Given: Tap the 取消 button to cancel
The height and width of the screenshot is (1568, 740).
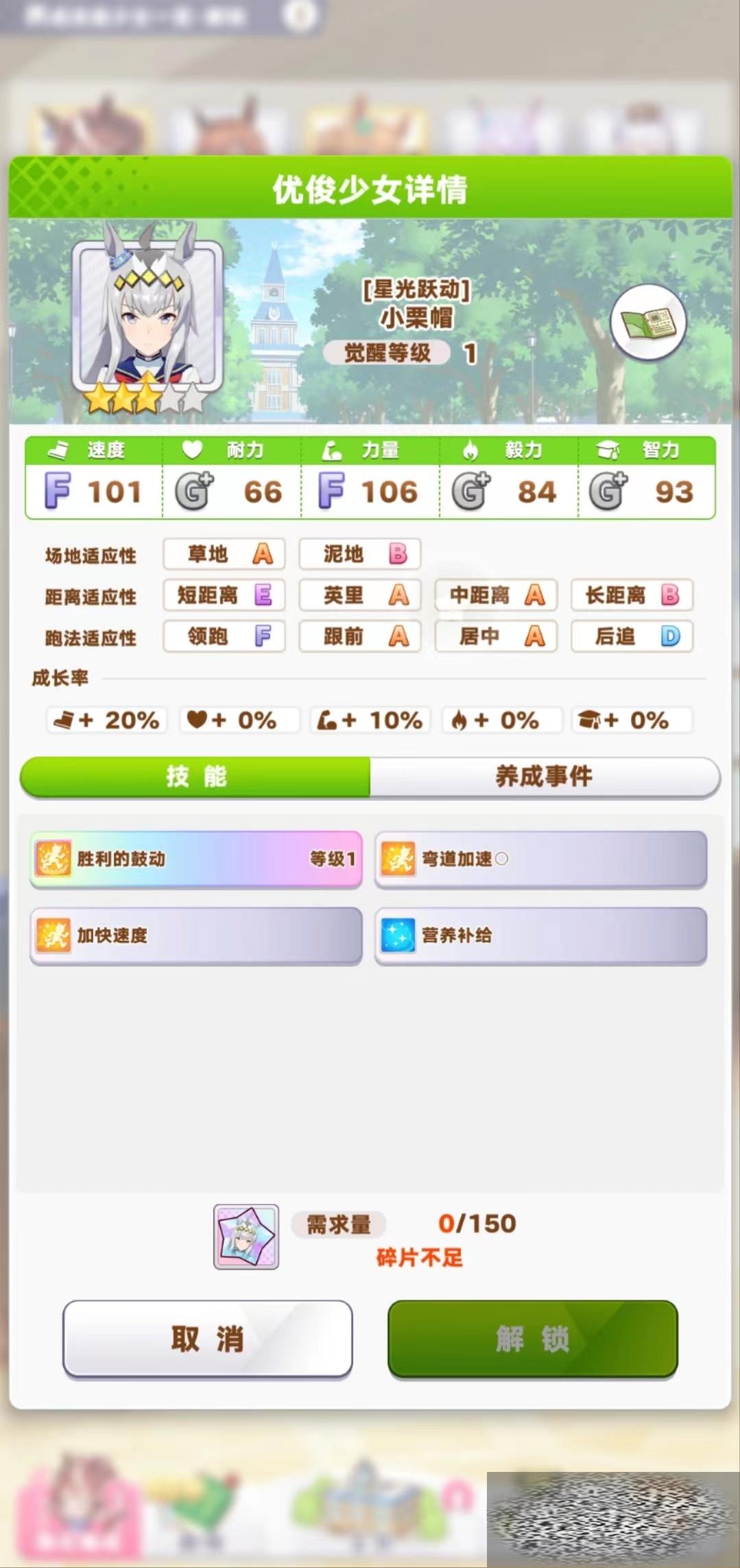Looking at the screenshot, I should coord(208,1338).
